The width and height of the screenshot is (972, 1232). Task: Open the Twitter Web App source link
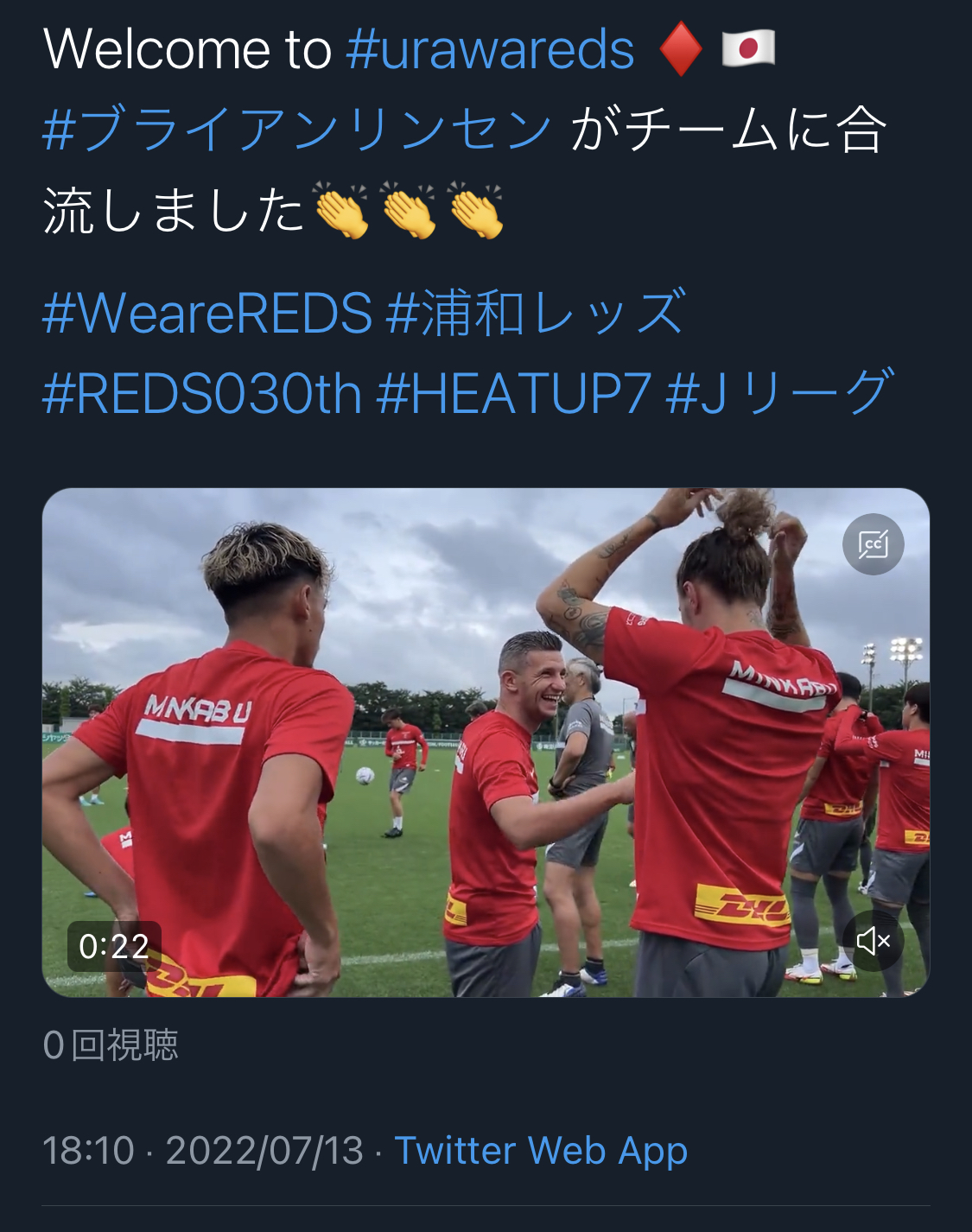(x=541, y=1151)
